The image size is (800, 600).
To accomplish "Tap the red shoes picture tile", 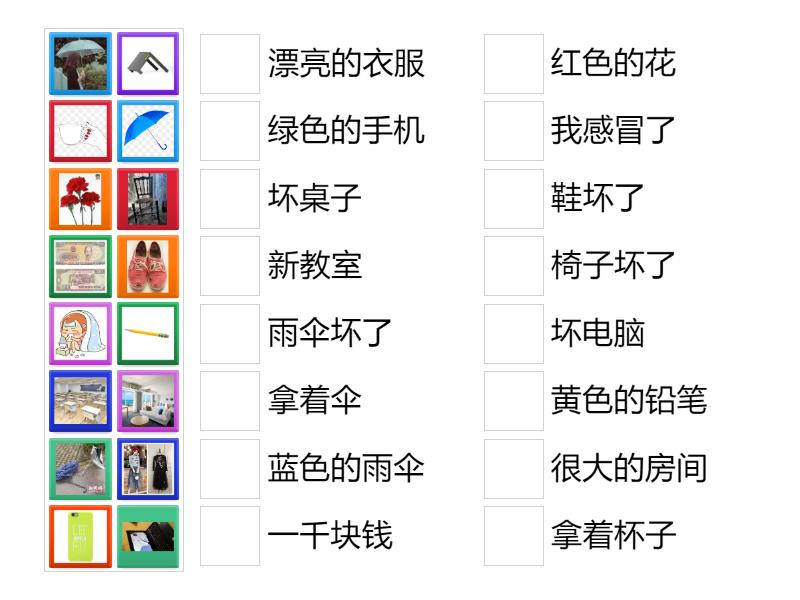I will [148, 266].
